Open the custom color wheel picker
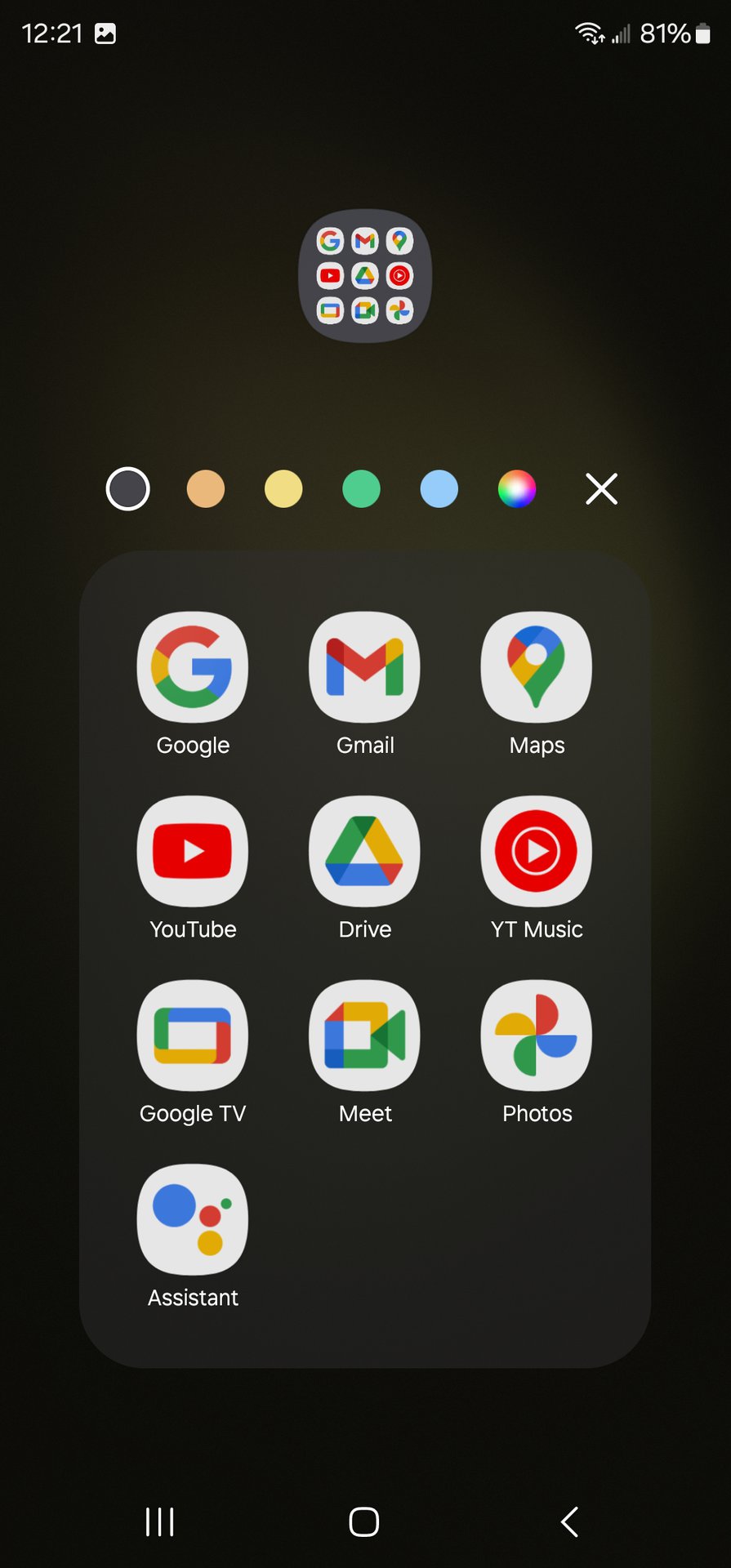The height and width of the screenshot is (1568, 731). (517, 489)
